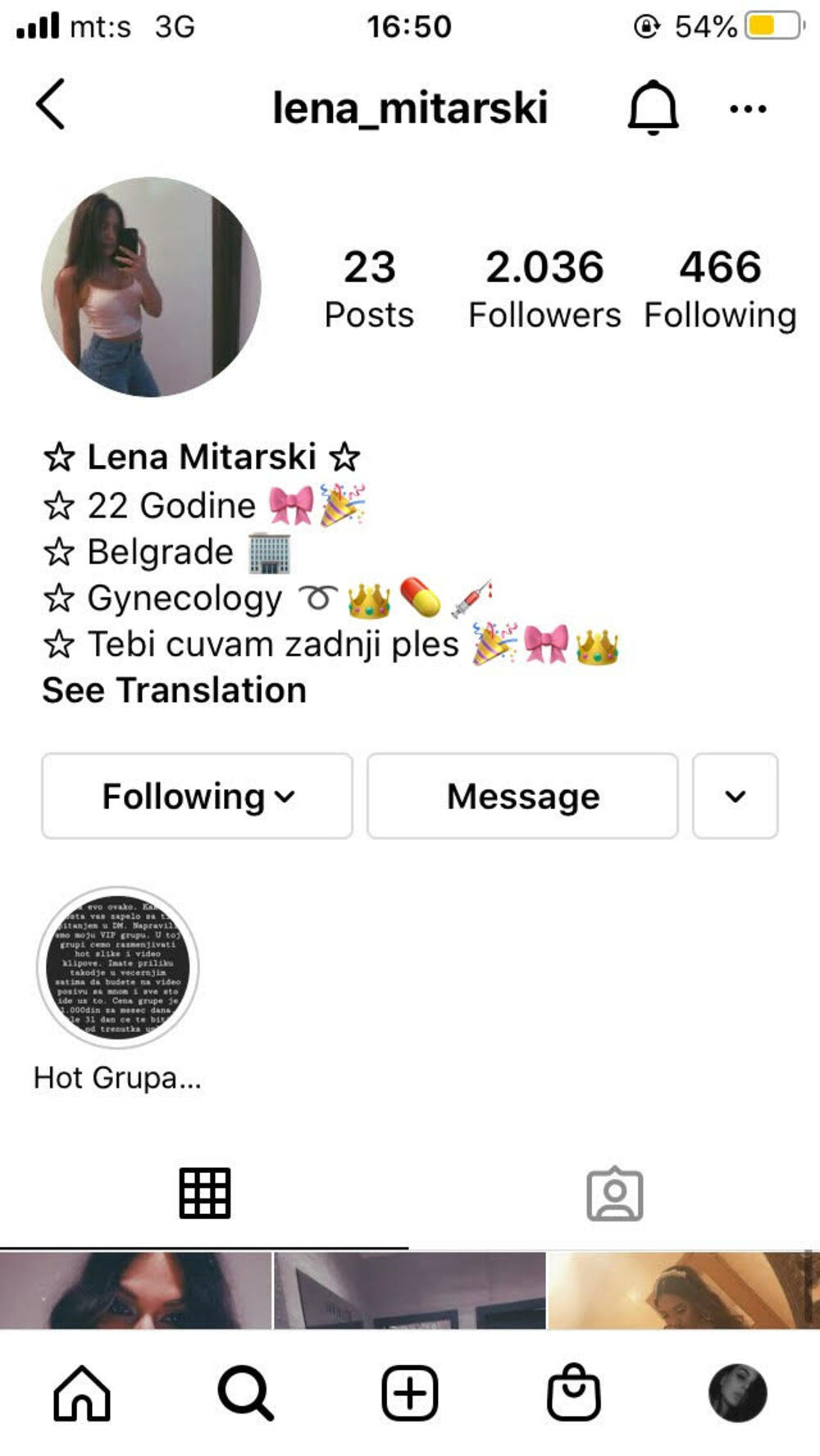The image size is (820, 1456).
Task: Message lena_mitarski
Action: click(x=522, y=796)
